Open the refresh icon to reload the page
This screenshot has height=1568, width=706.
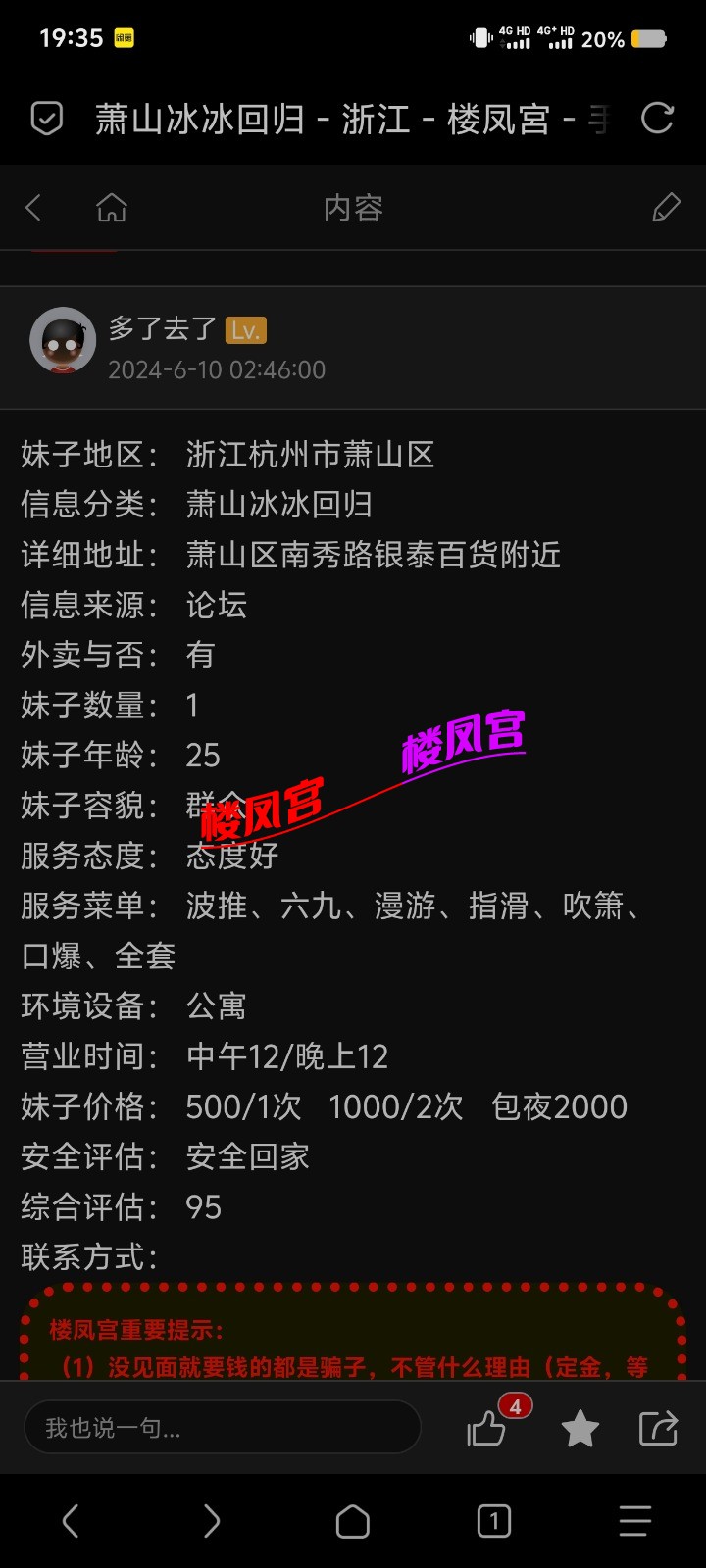tap(655, 120)
